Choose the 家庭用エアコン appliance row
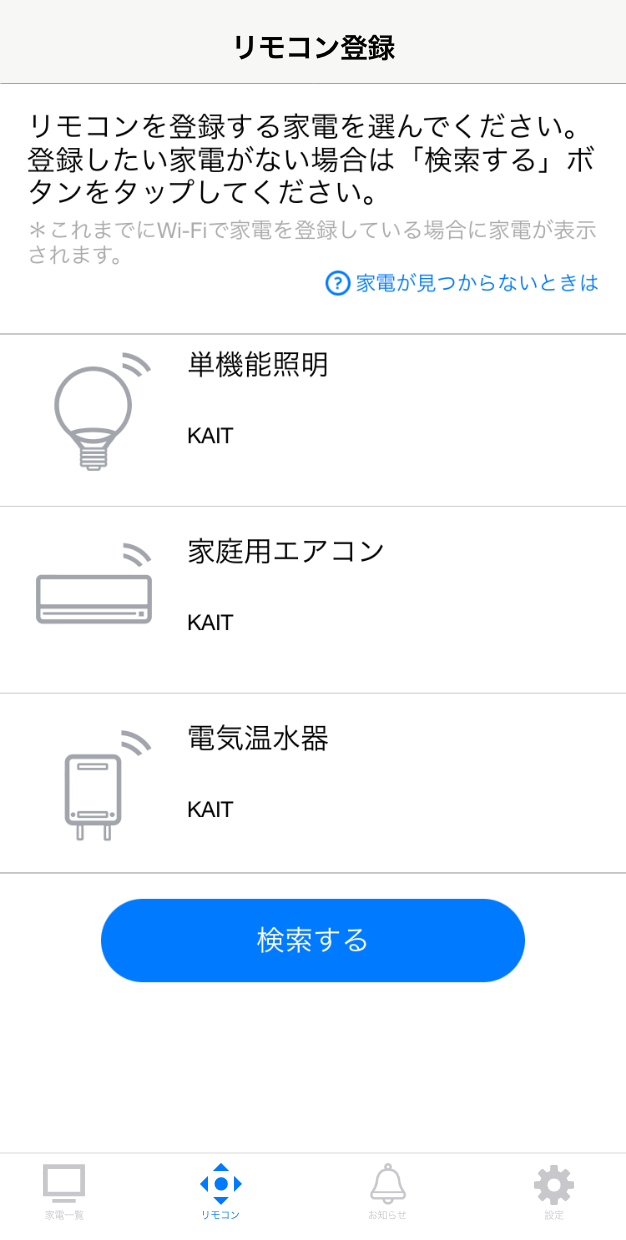The height and width of the screenshot is (1240, 626). click(313, 600)
